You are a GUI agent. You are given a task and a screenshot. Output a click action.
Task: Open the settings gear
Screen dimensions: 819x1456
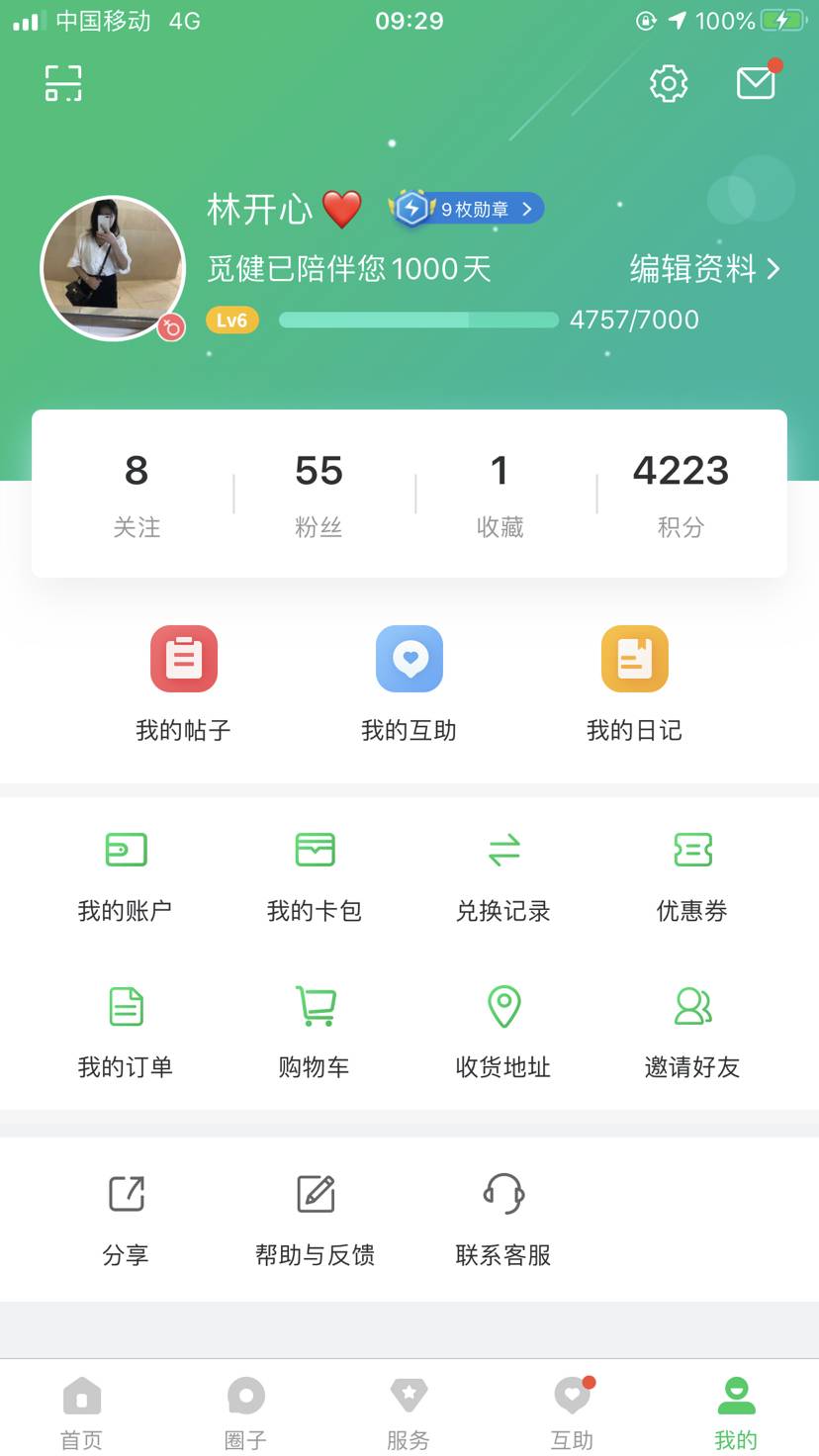point(669,83)
